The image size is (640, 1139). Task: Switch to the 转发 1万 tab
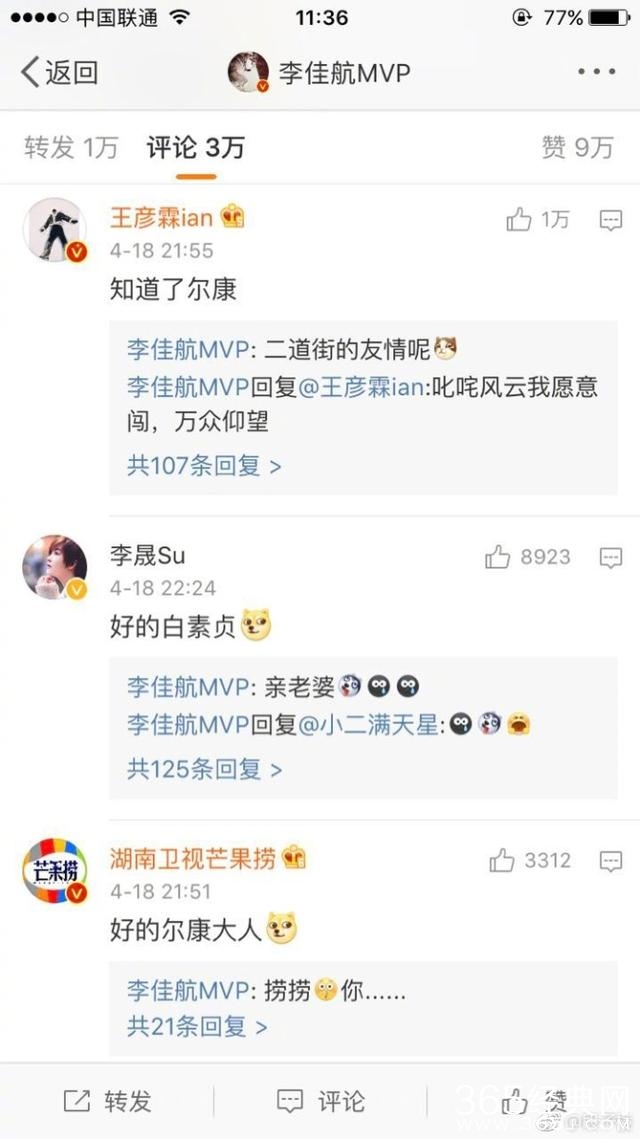click(x=71, y=148)
